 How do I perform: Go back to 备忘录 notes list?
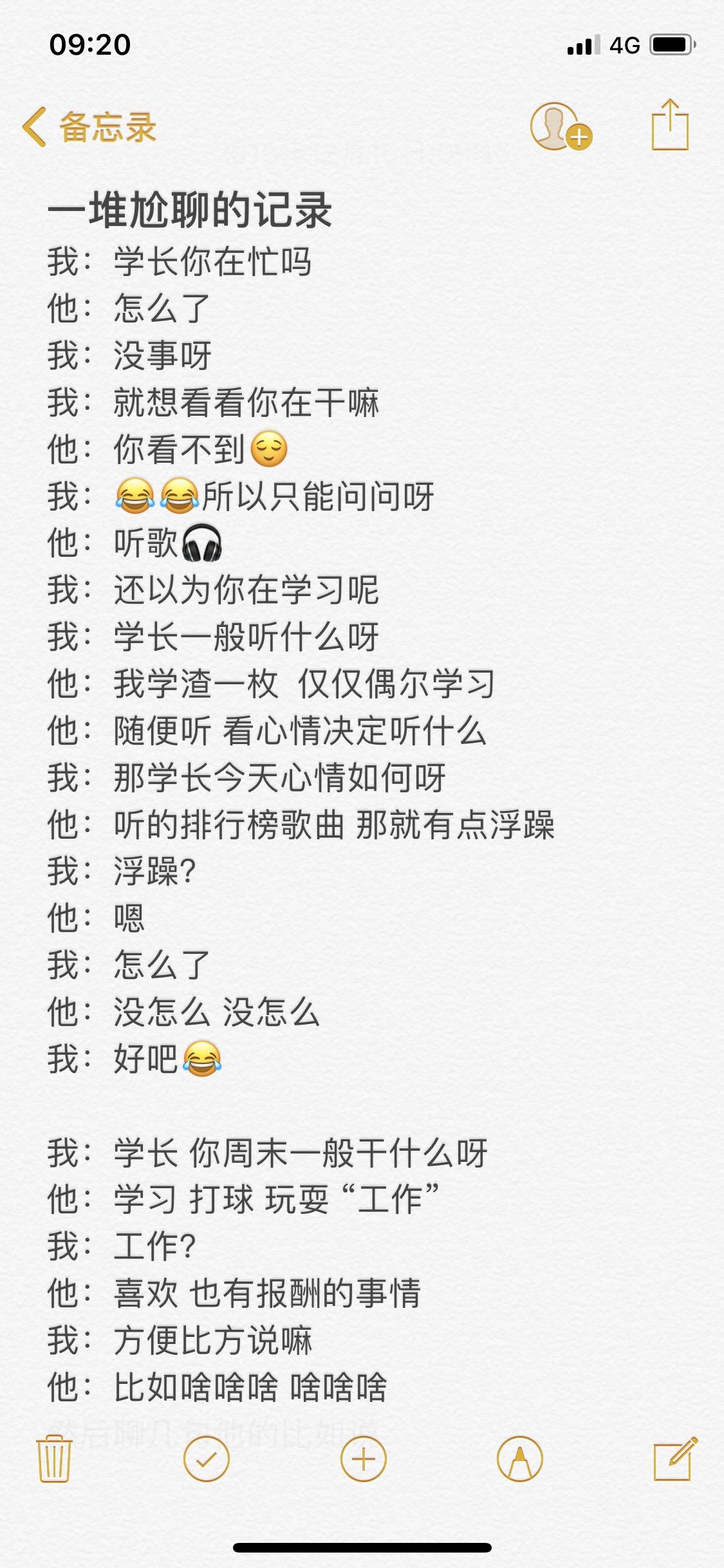[x=89, y=126]
